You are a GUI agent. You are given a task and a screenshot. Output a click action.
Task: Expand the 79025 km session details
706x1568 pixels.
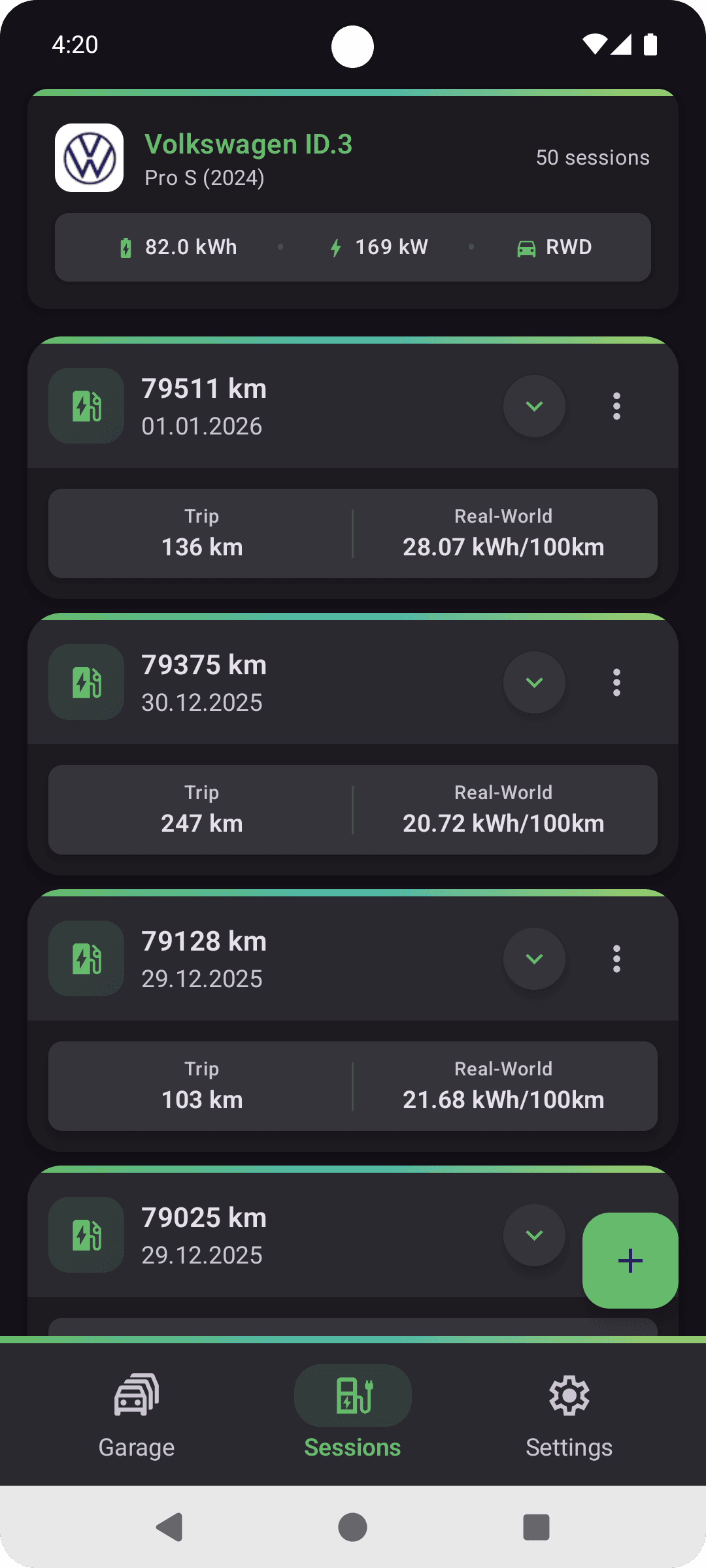coord(534,1235)
